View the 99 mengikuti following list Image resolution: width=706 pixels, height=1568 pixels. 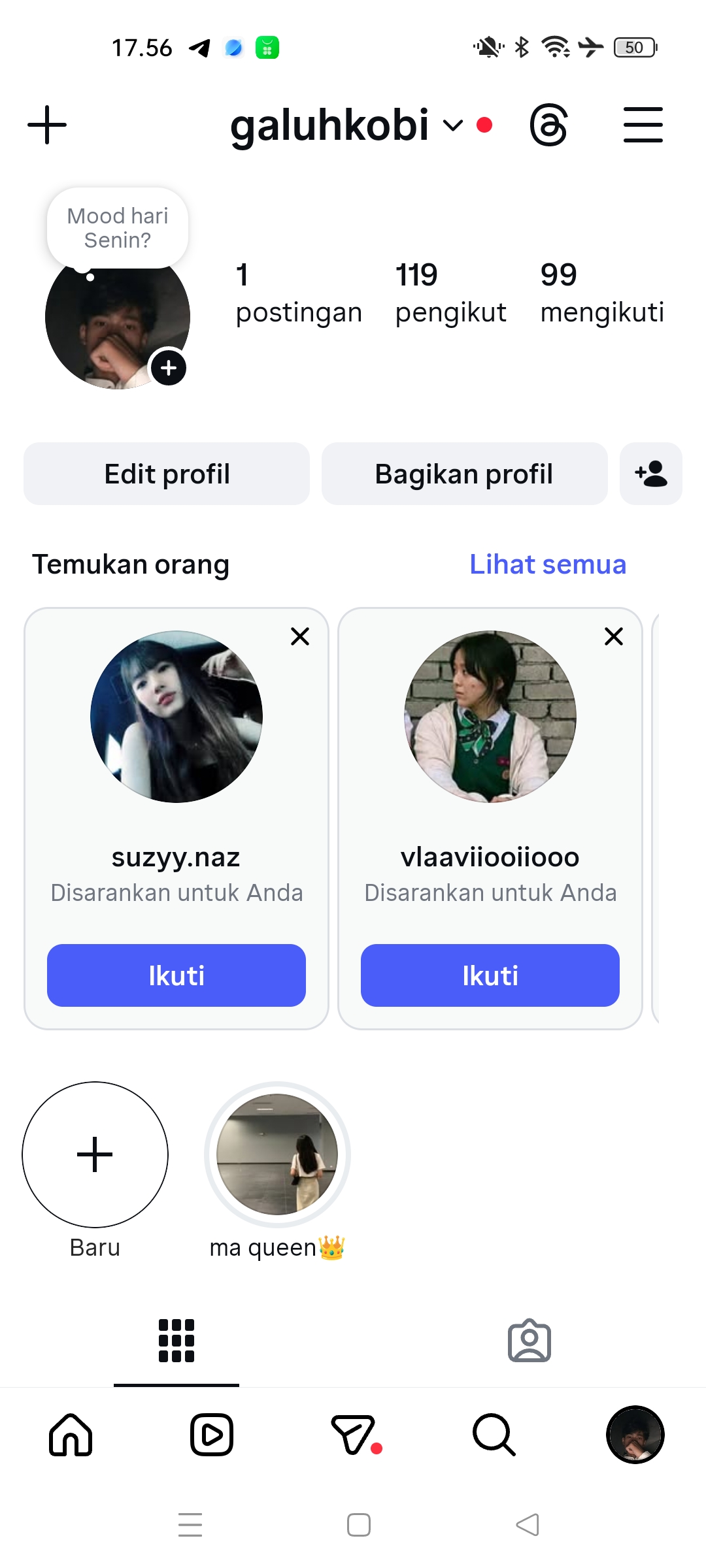pos(601,293)
